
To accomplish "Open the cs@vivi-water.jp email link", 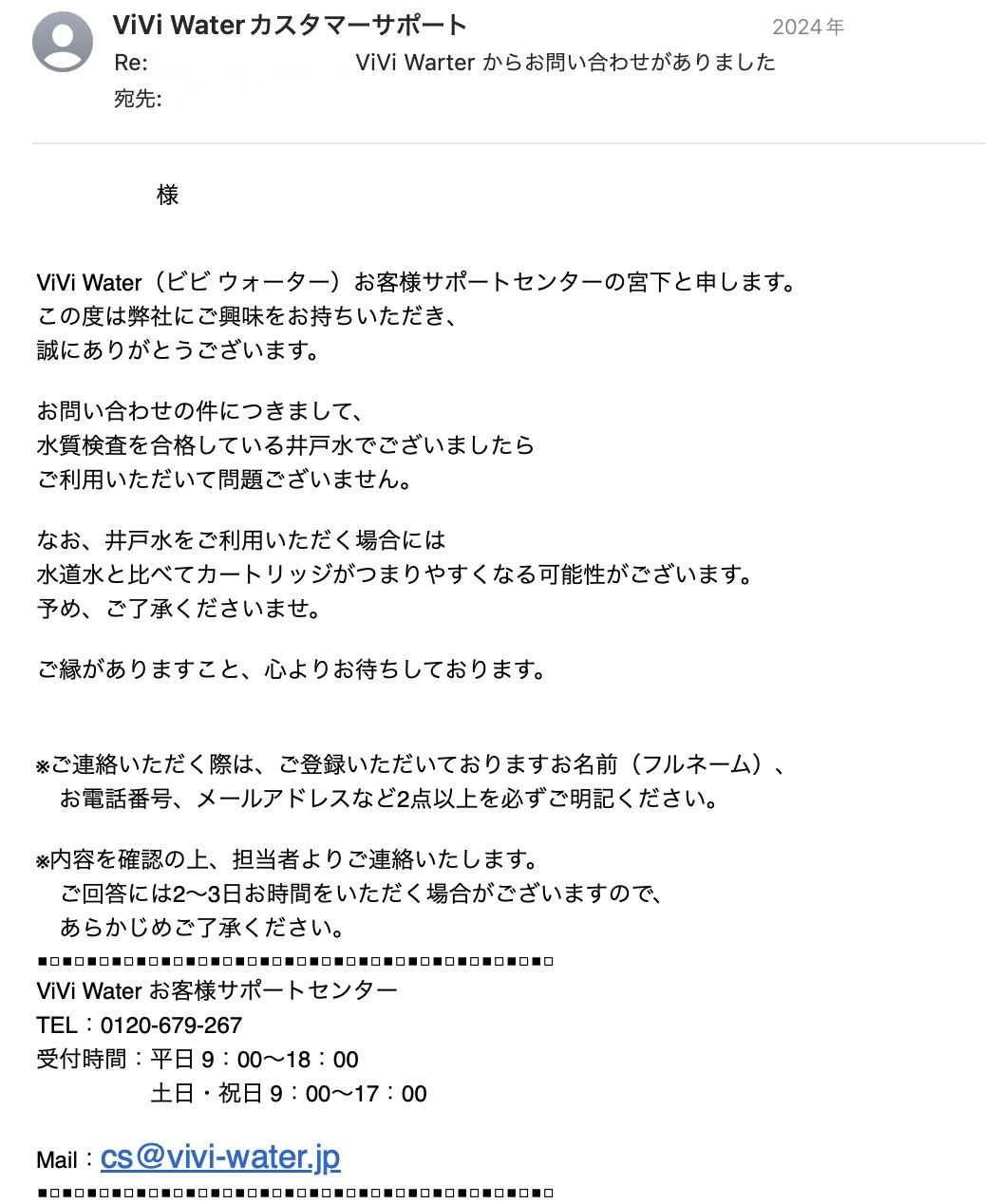I will click(x=219, y=1157).
